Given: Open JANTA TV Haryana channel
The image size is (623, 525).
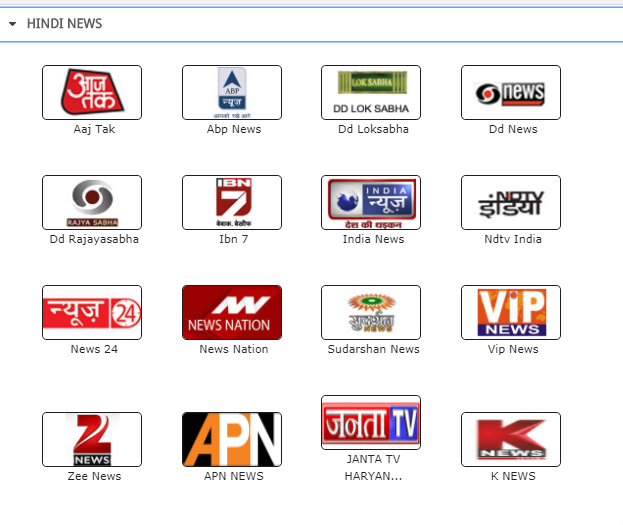Looking at the screenshot, I should point(371,422).
